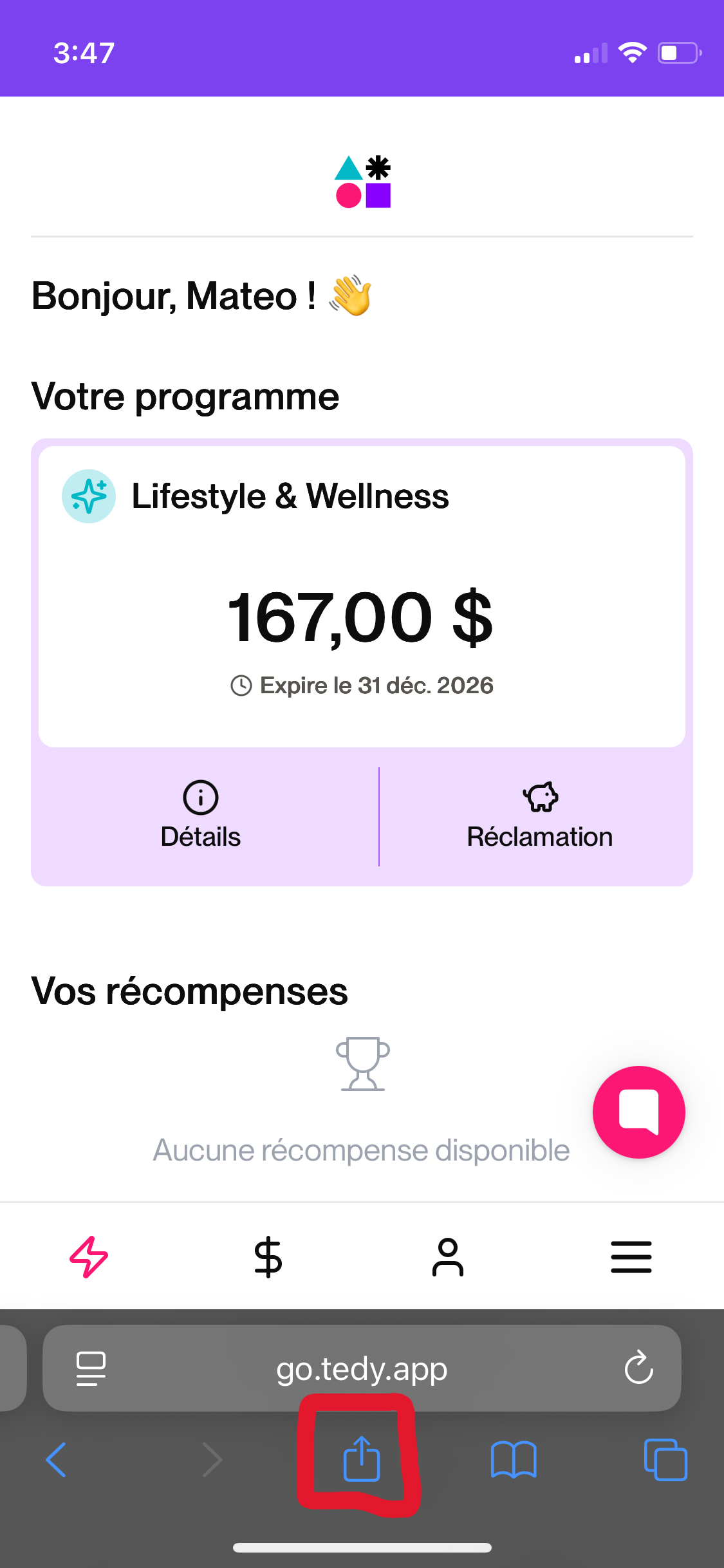Open the hamburger menu tab

click(x=631, y=1256)
